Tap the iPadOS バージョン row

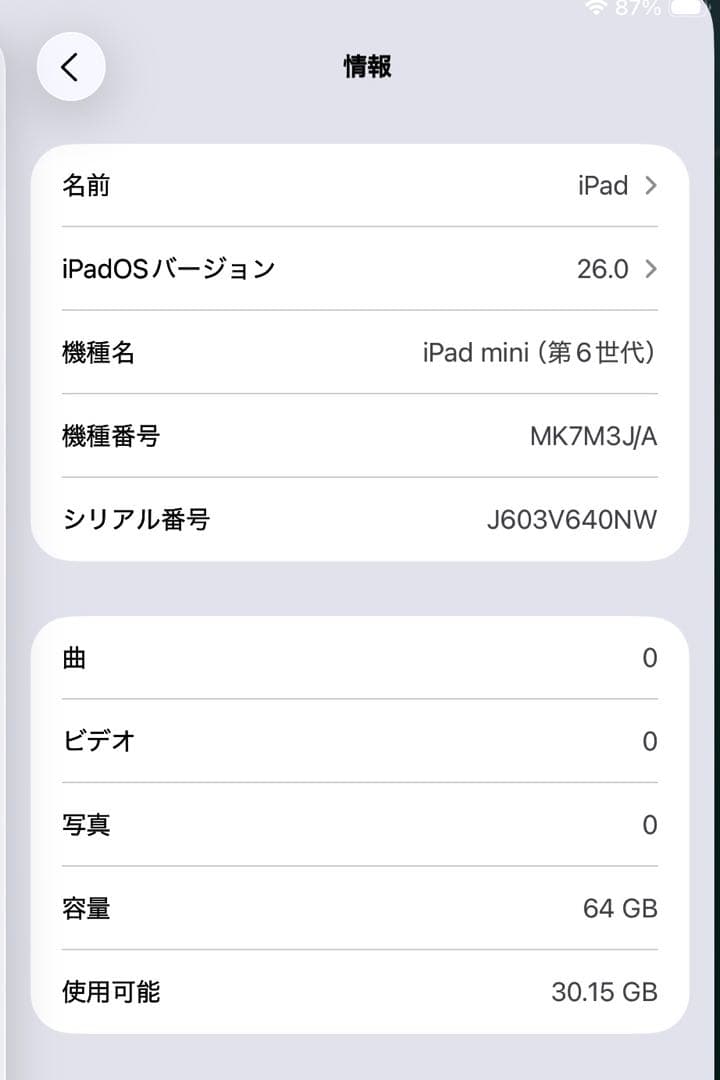point(360,269)
